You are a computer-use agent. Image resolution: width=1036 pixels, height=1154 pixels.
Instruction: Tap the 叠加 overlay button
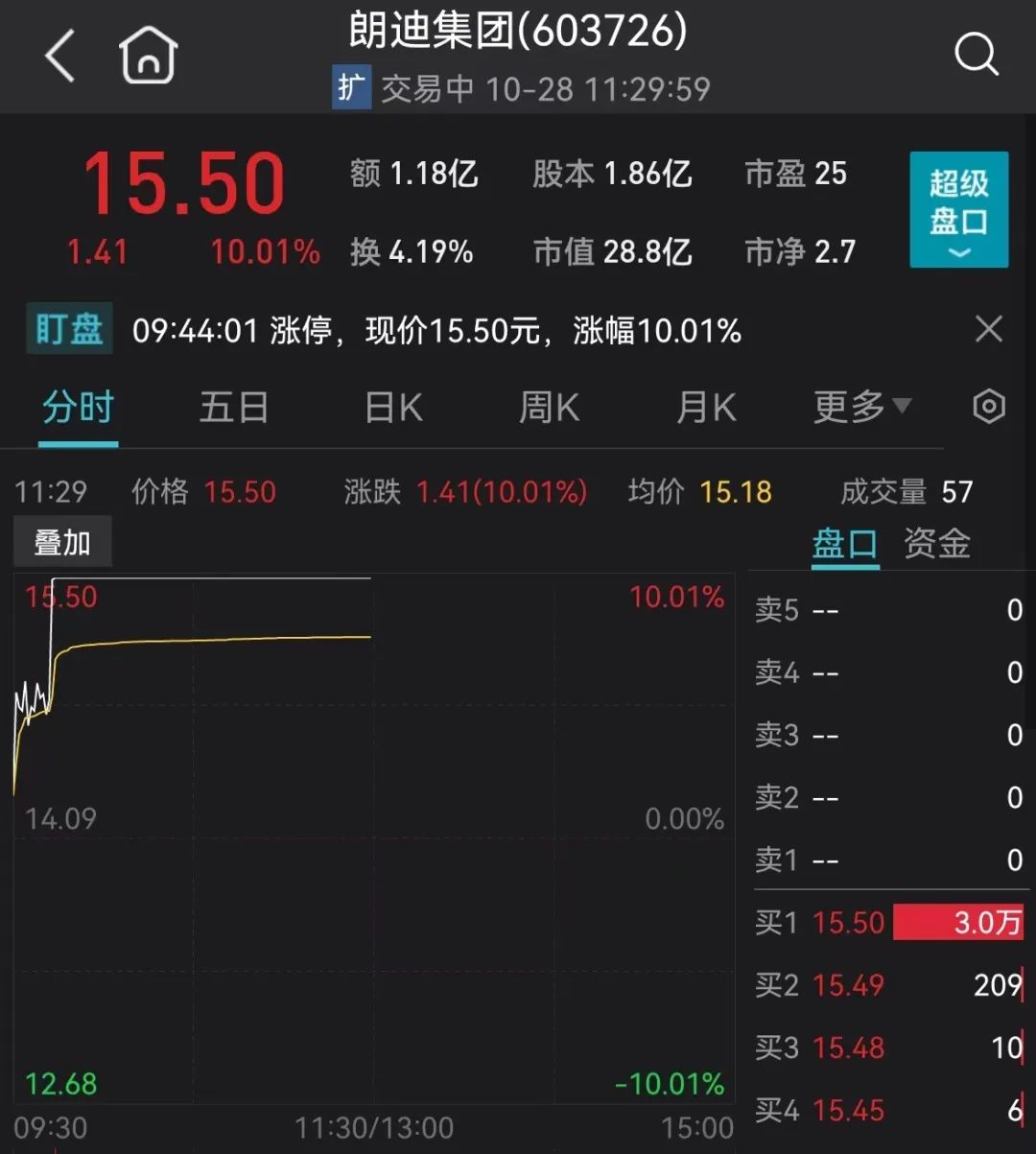(62, 543)
